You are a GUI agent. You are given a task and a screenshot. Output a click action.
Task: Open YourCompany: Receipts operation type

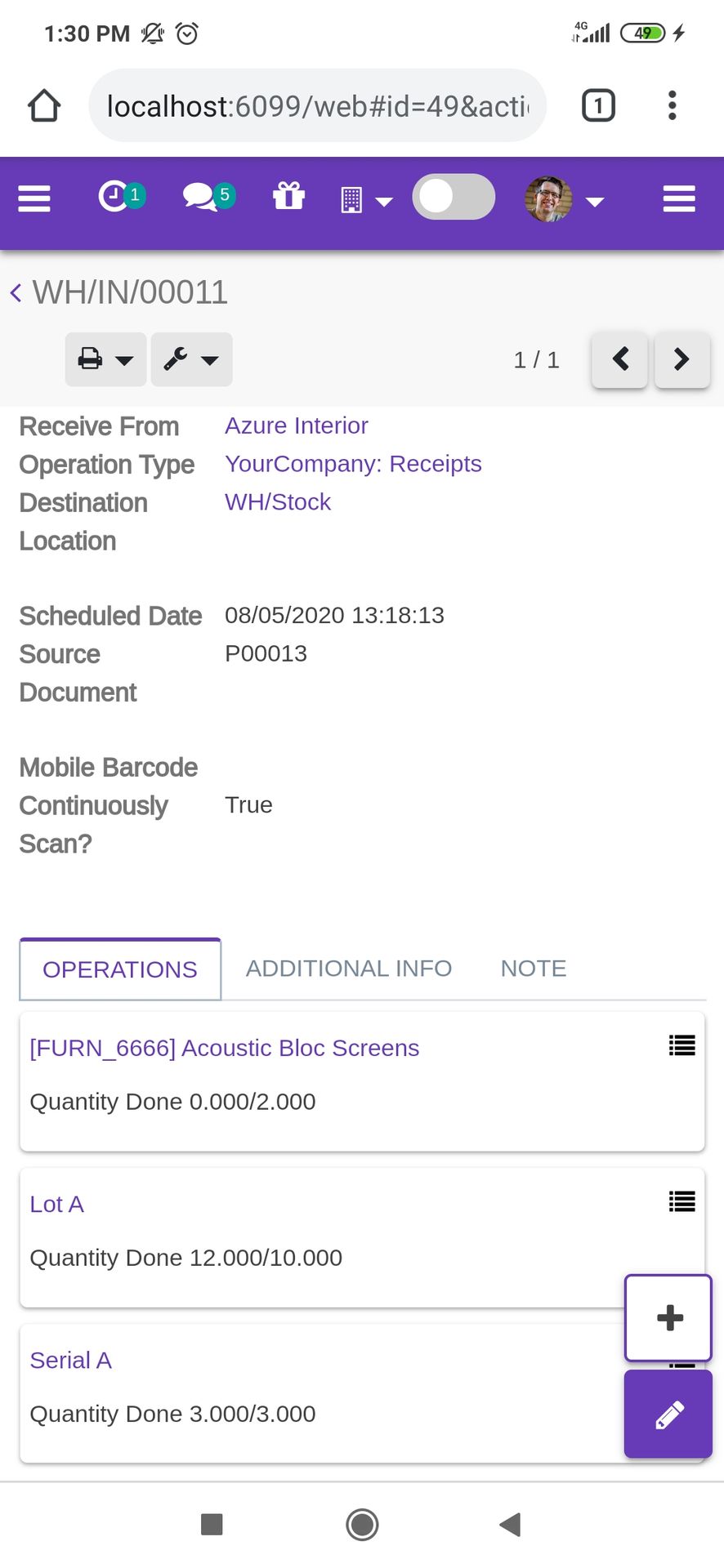(x=353, y=464)
